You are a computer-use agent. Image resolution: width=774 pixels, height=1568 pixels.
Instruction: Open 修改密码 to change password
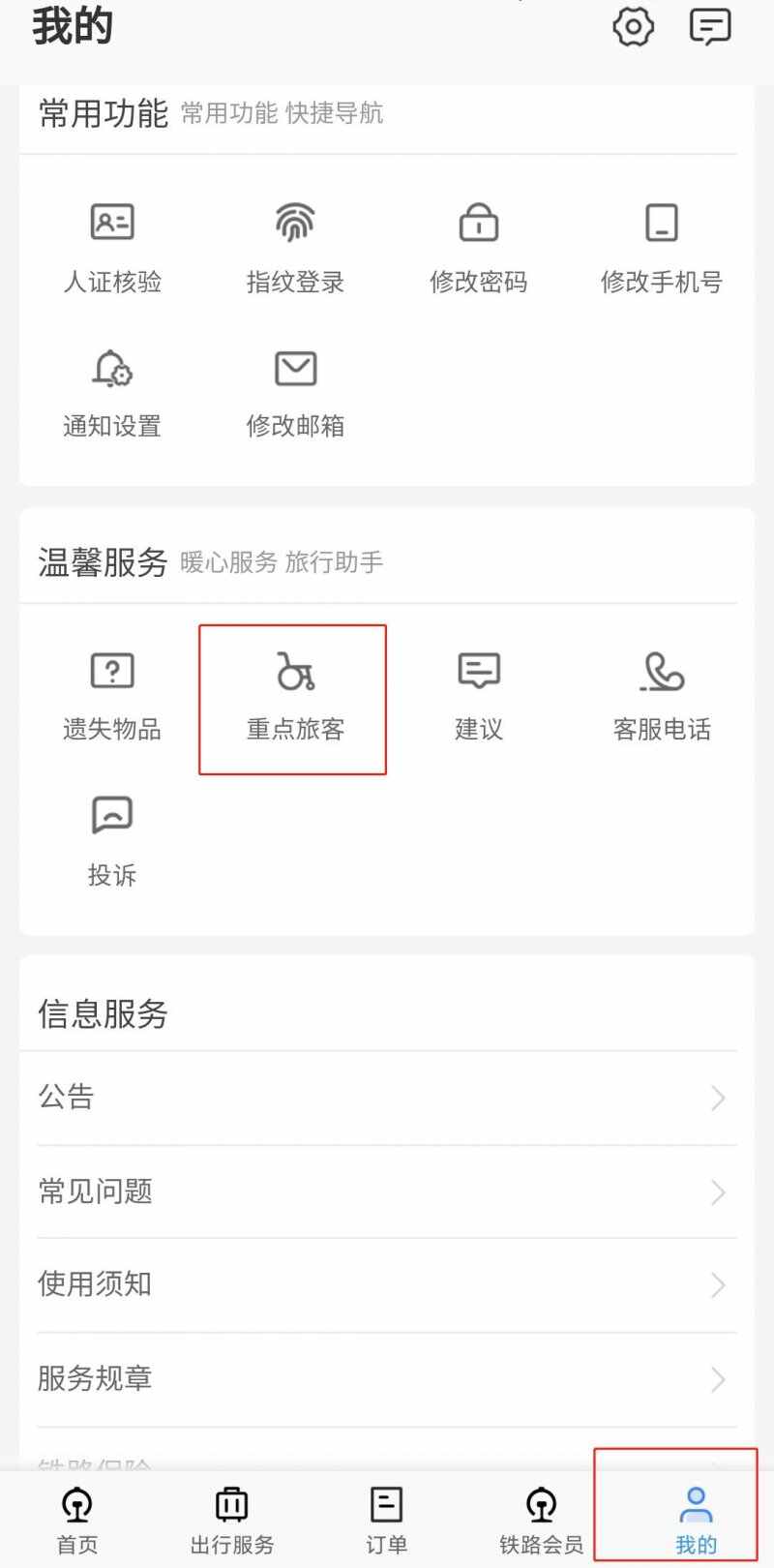(x=478, y=247)
